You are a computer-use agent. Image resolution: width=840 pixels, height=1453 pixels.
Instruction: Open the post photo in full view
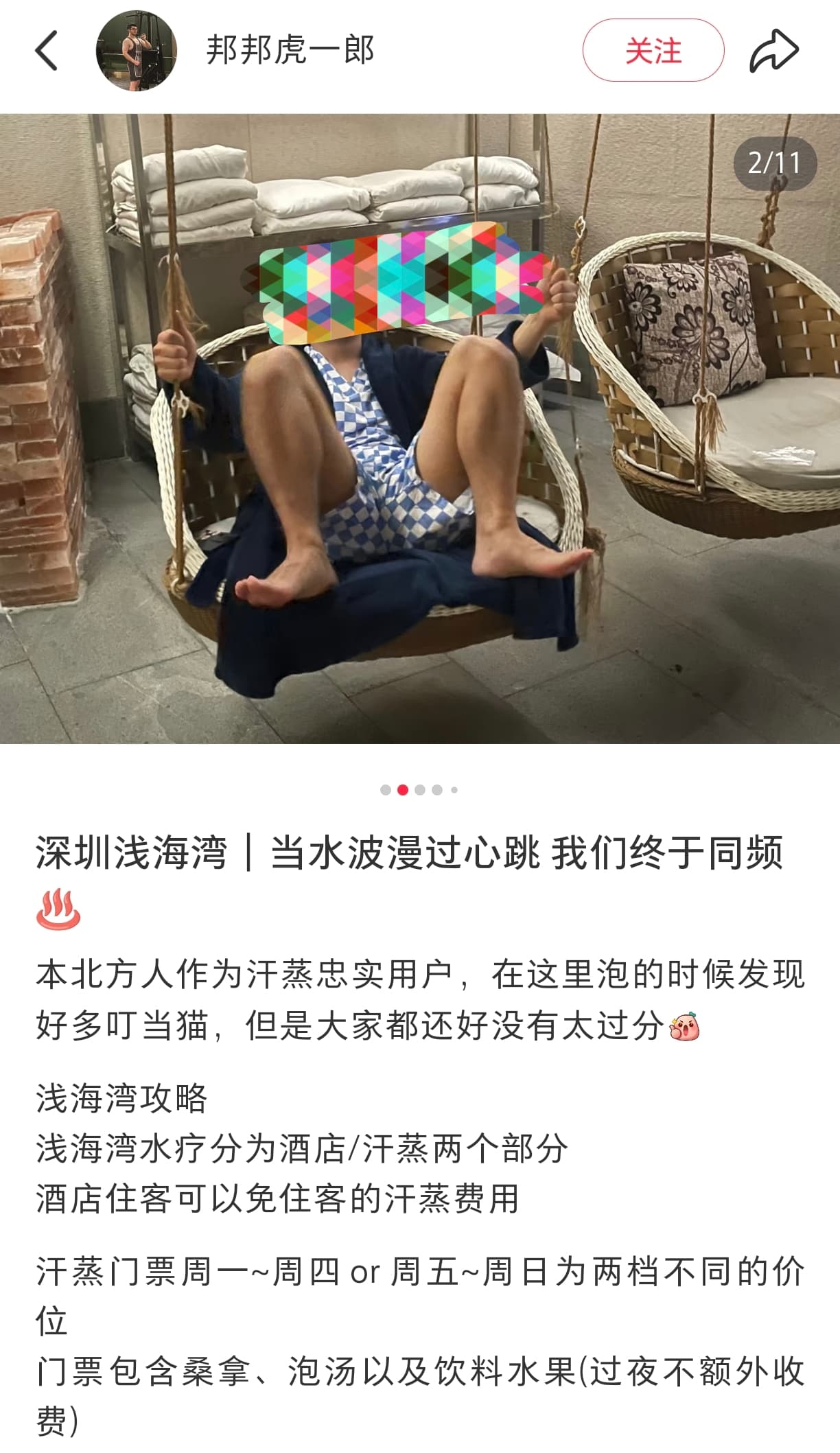420,428
